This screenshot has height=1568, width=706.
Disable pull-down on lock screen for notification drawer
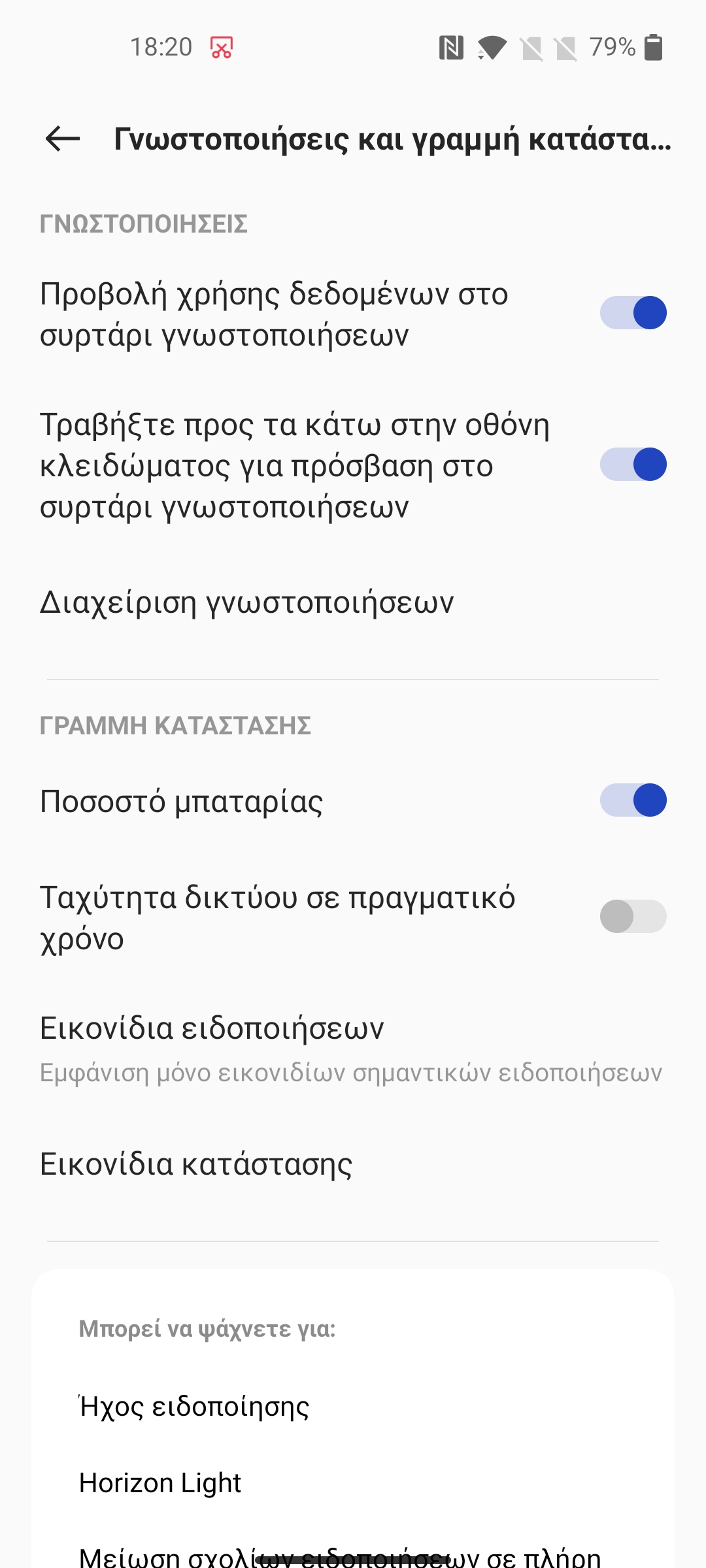(x=633, y=465)
